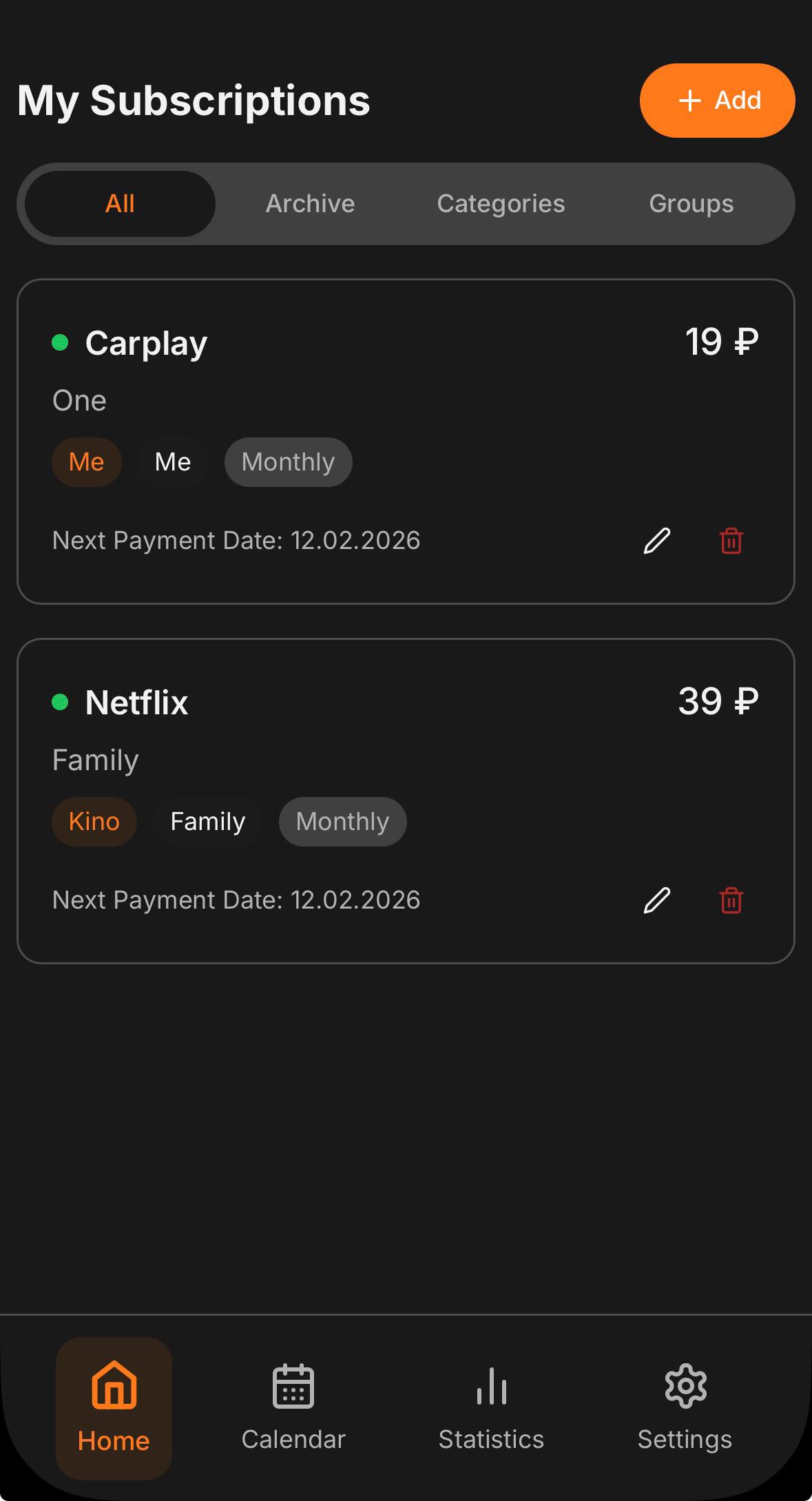Open the Categories tab

tap(501, 203)
